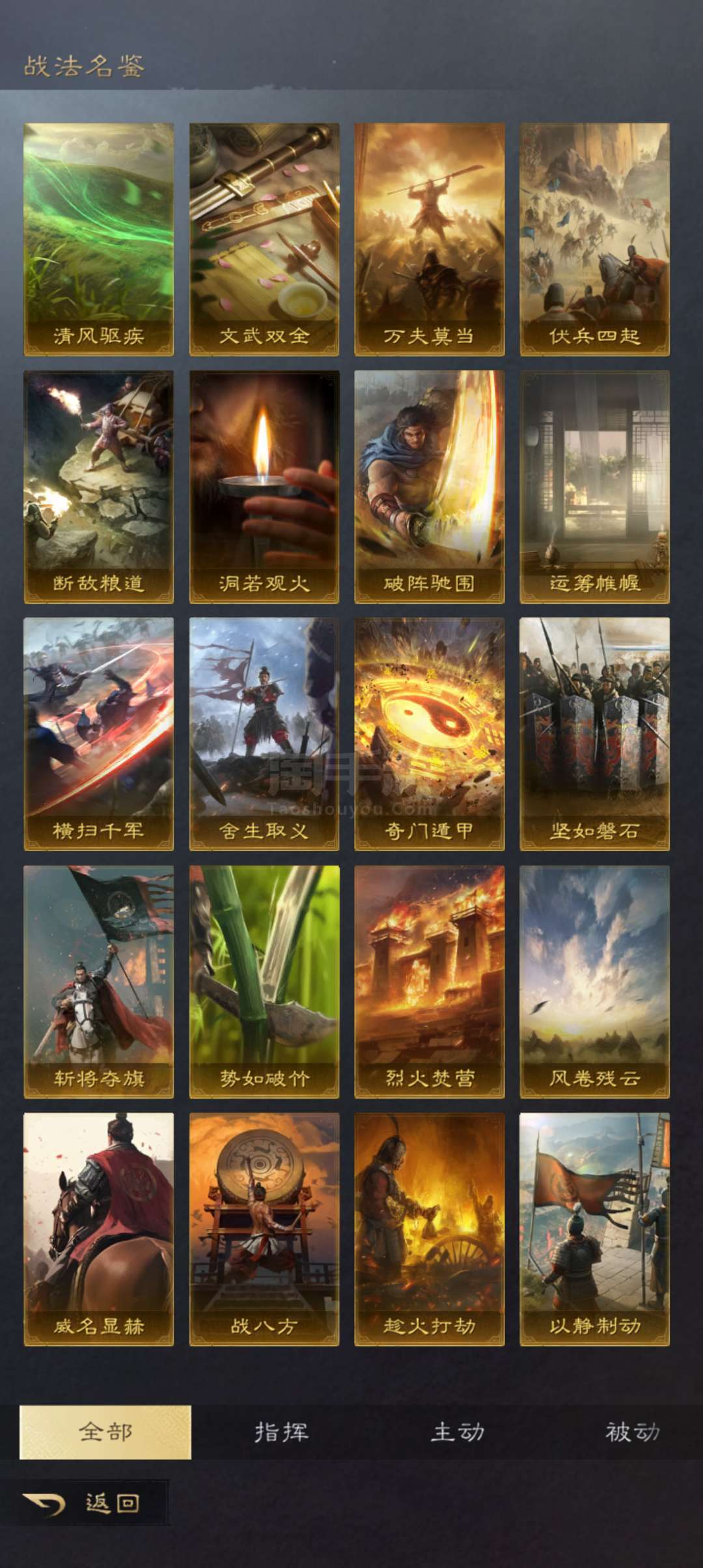Tap the 返回 back button
The width and height of the screenshot is (703, 1568).
tap(85, 1503)
